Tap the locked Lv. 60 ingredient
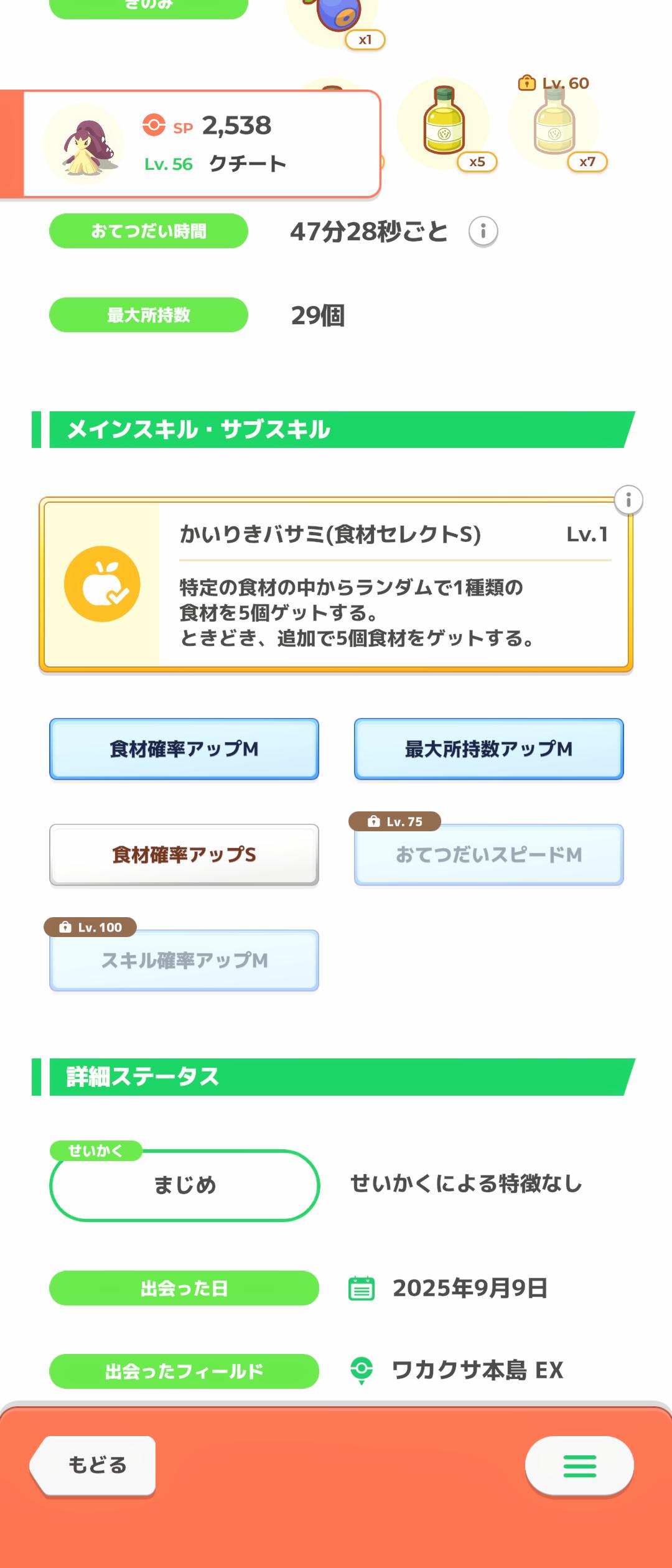This screenshot has height=1568, width=672. coord(554,123)
